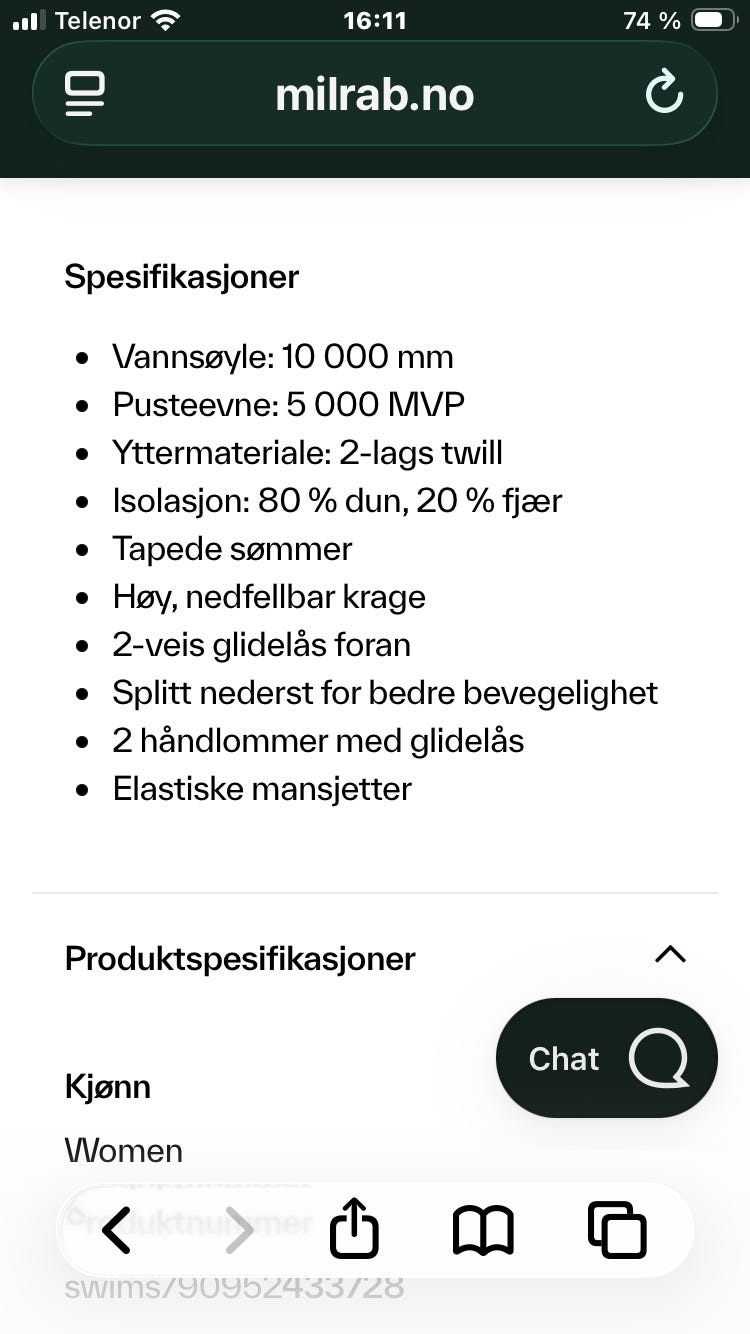Tap the cellular signal indicator
This screenshot has width=750, height=1334.
[27, 18]
